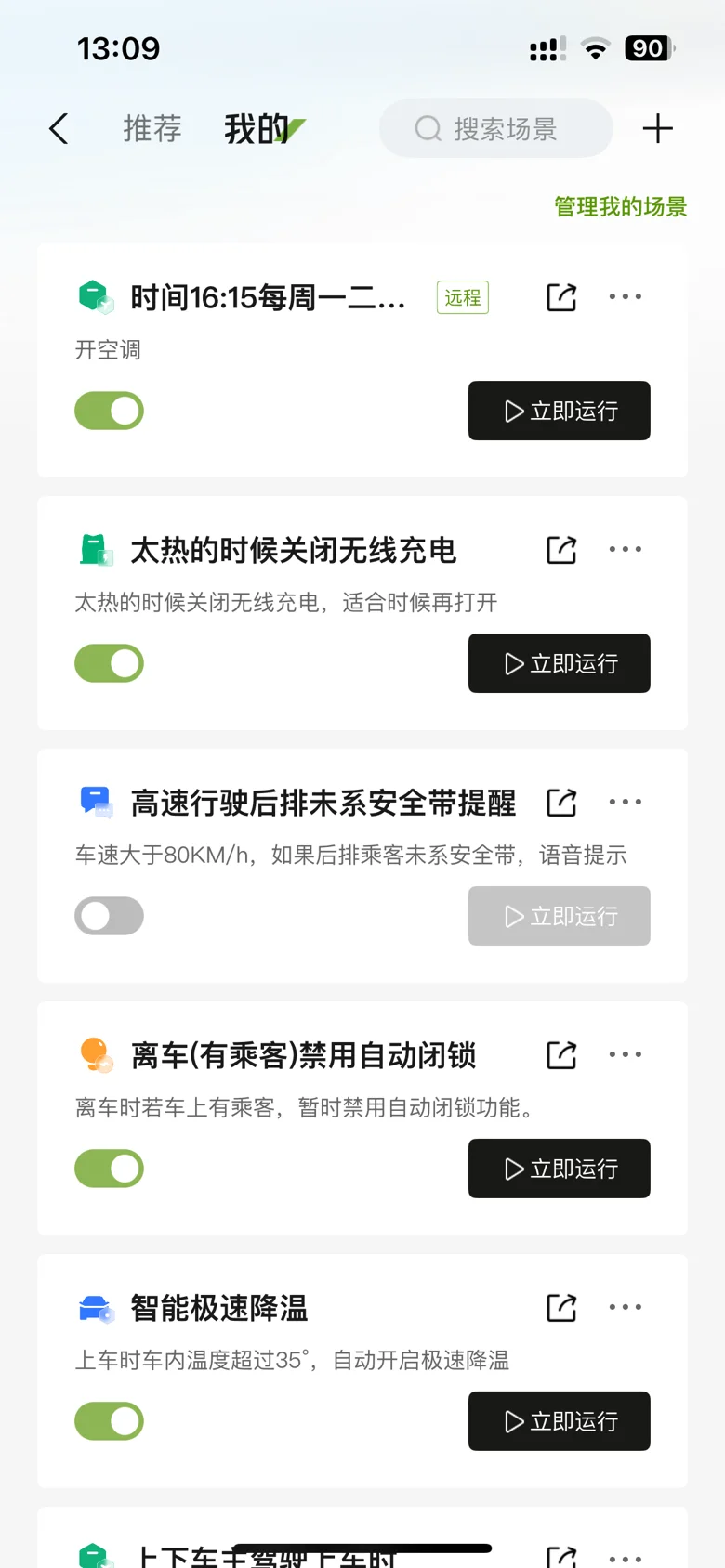
Task: Go back using the top-left arrow
Action: point(59,129)
